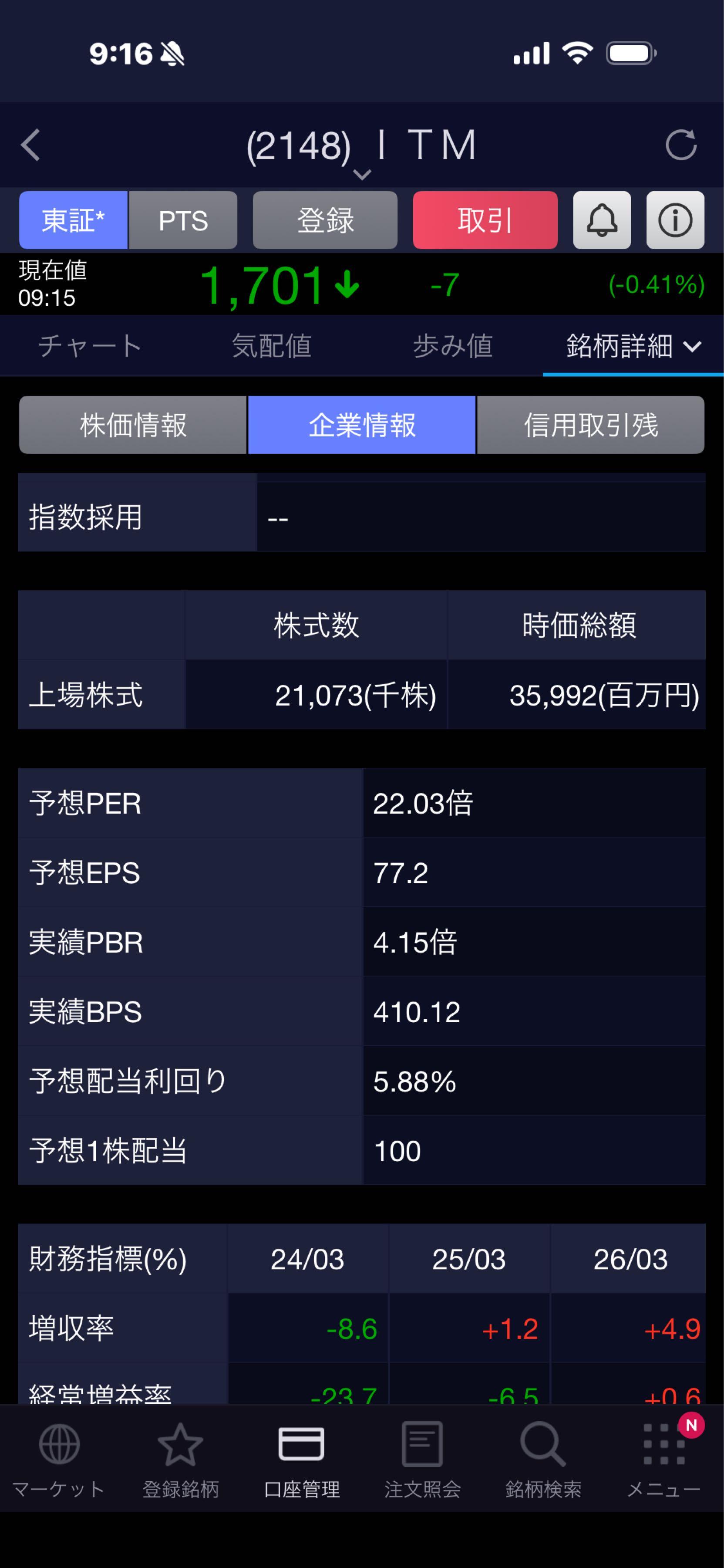The width and height of the screenshot is (724, 1568).
Task: Expand the stock name dropdown under (2148) ITM
Action: tap(363, 175)
